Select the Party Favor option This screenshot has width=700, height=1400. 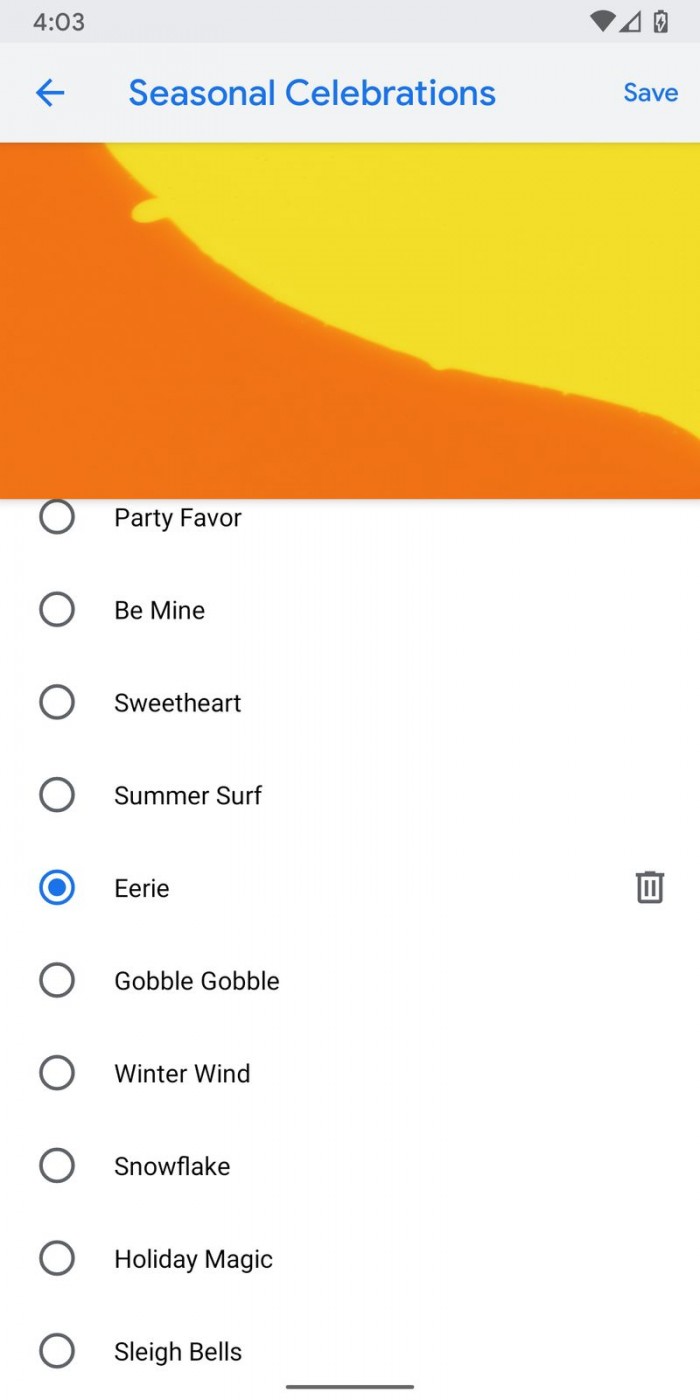pos(350,518)
